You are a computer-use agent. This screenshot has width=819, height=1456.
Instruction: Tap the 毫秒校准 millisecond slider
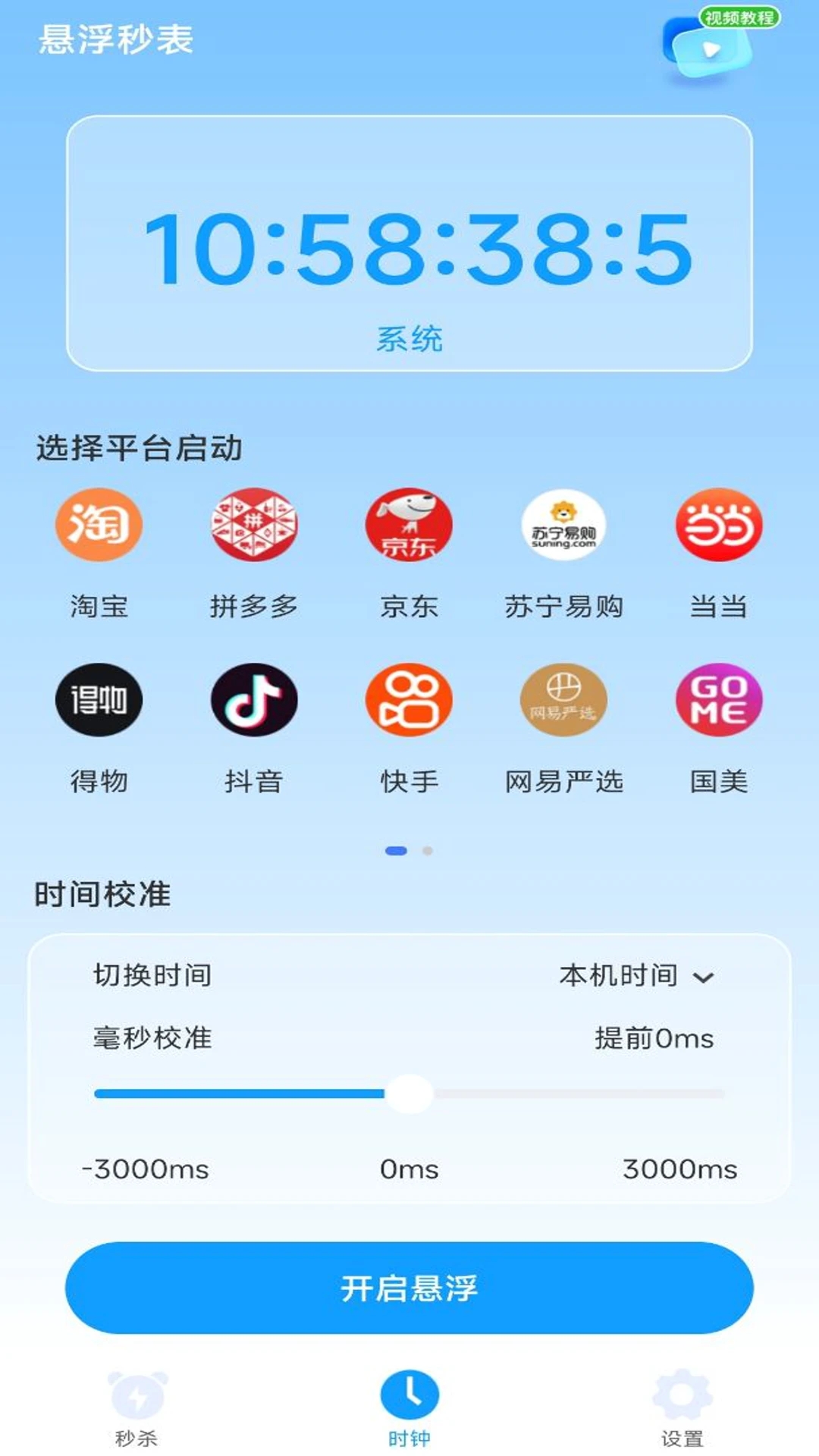click(x=409, y=1094)
